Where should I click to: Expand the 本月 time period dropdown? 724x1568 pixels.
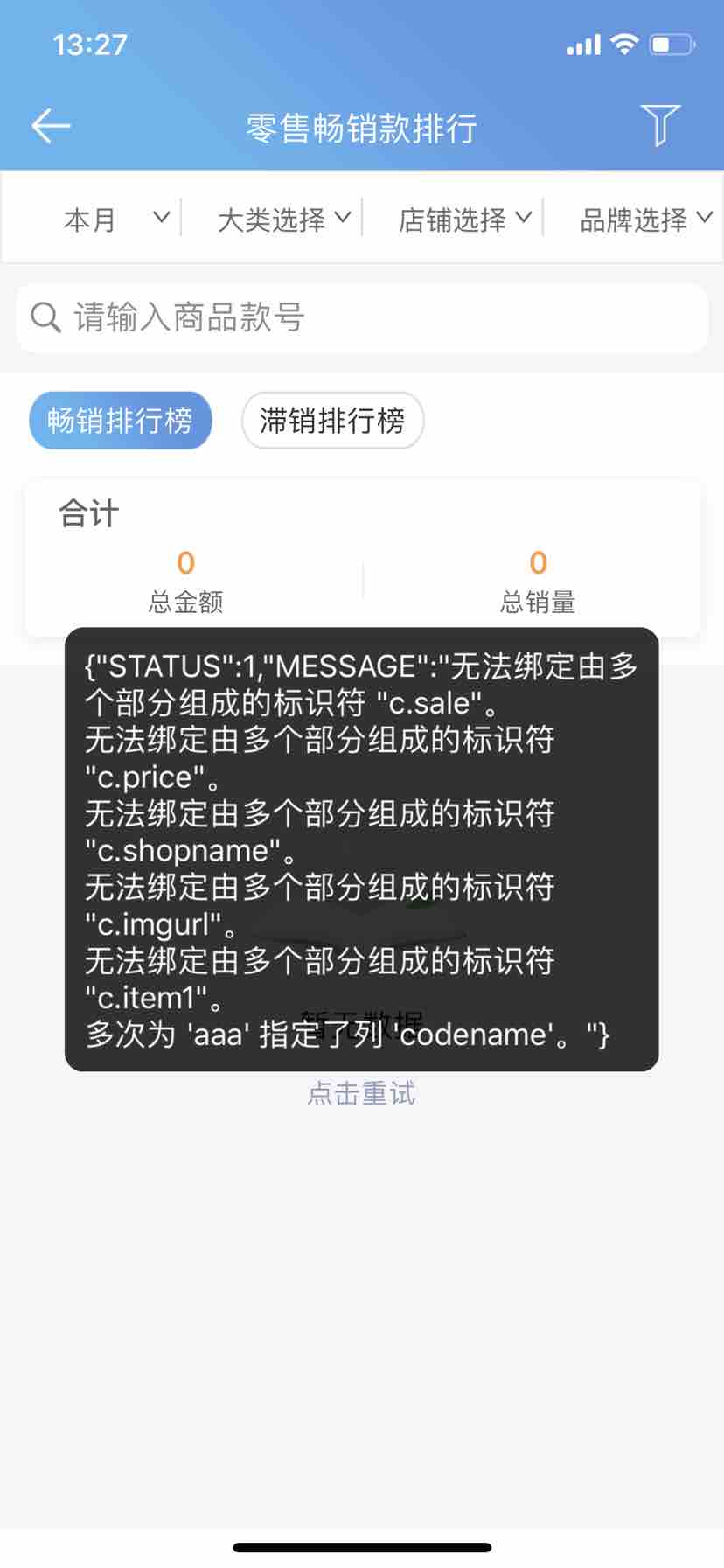coord(115,219)
